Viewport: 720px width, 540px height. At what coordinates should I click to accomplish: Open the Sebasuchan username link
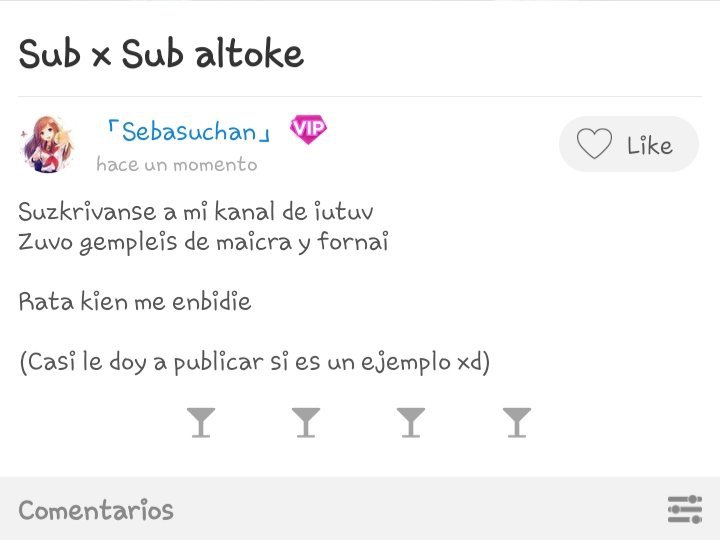(x=187, y=131)
